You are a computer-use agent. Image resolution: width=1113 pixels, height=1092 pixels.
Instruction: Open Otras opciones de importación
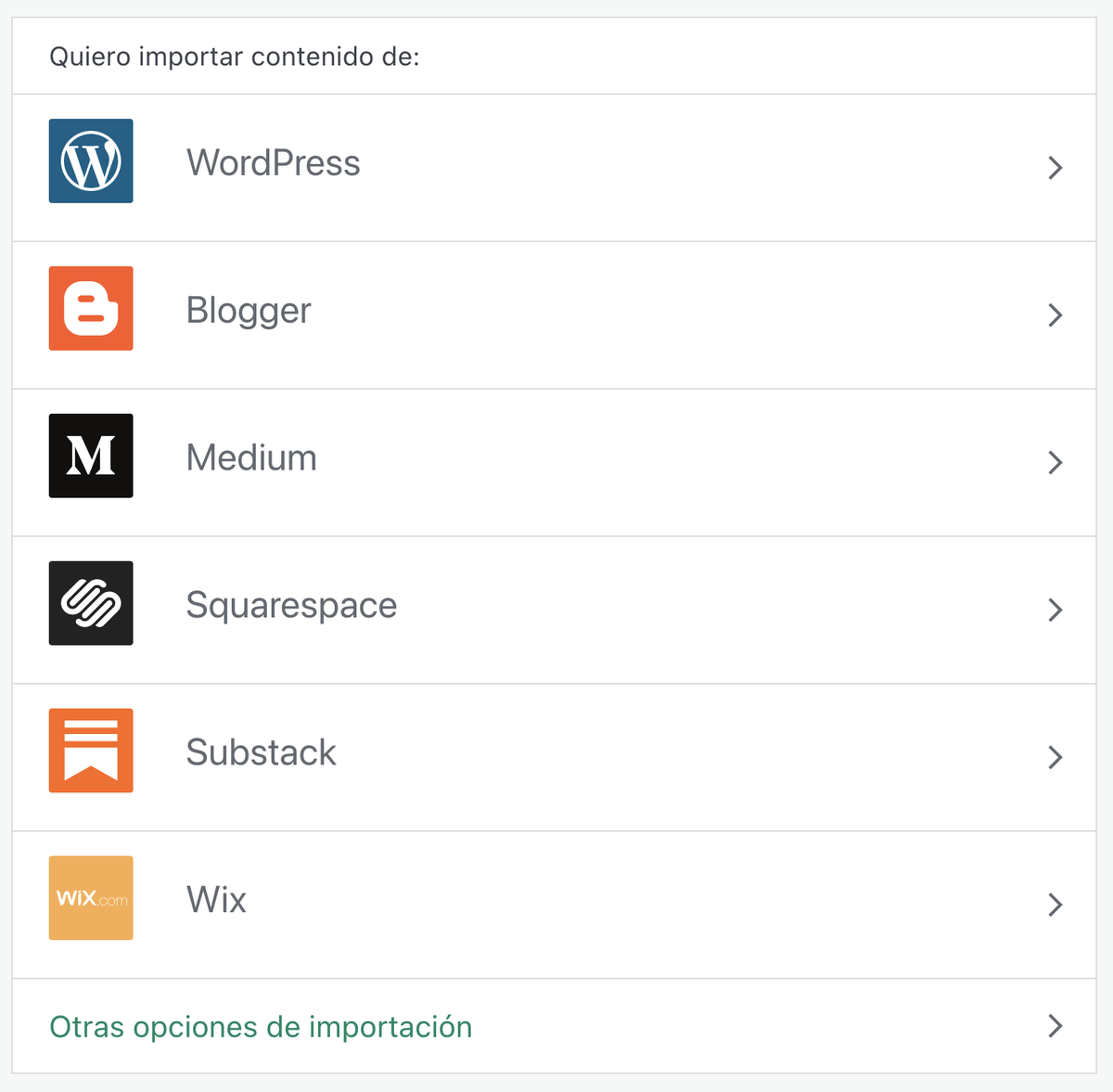click(x=261, y=1027)
